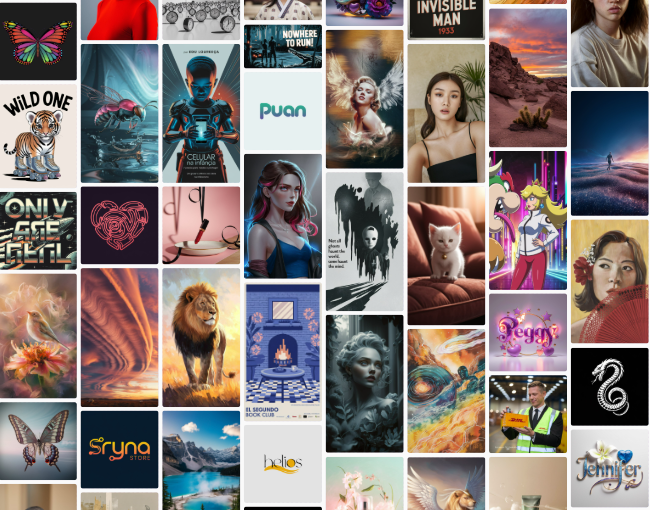Open the Peggy 3D lettering image

click(527, 331)
